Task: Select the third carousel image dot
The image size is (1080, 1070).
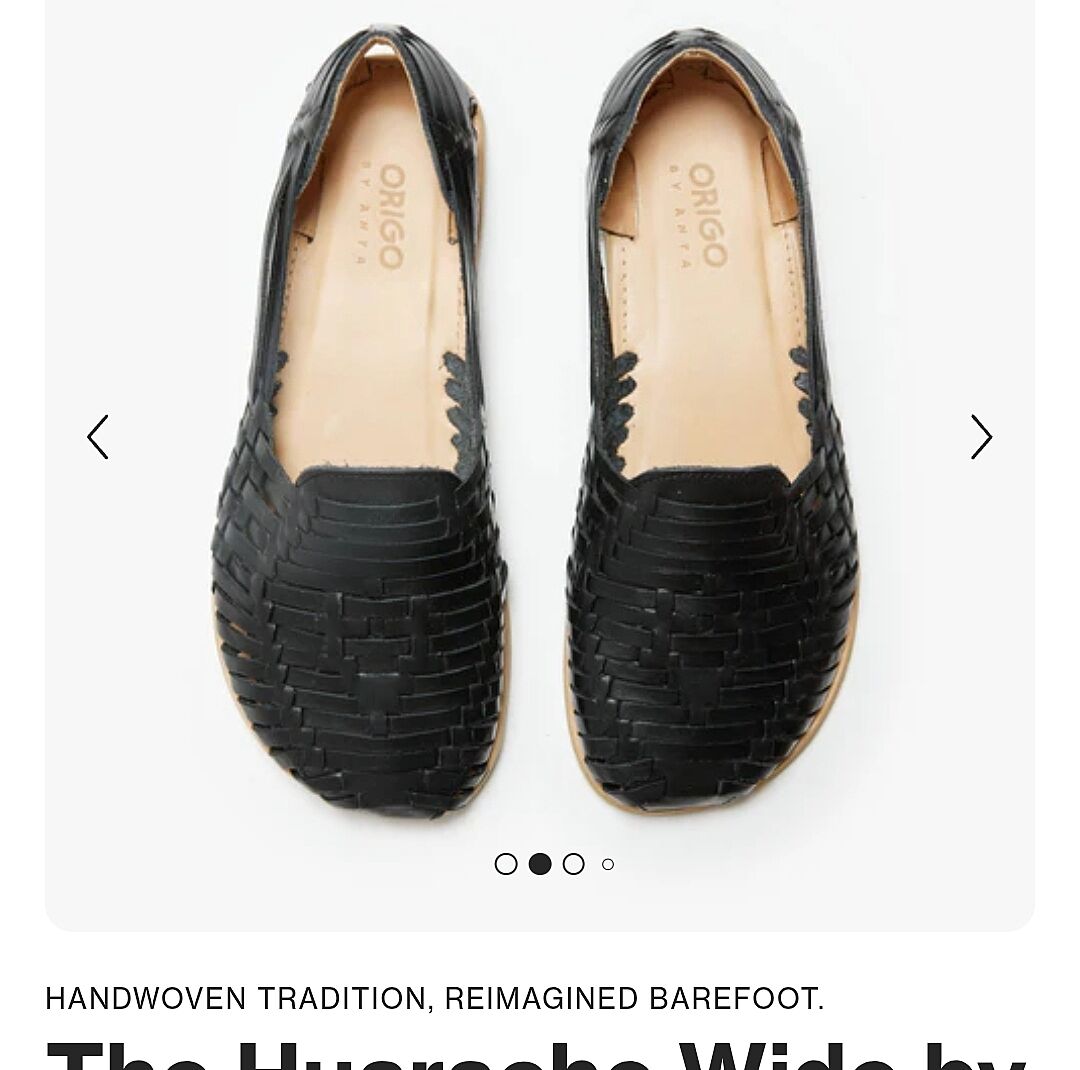Action: point(573,864)
